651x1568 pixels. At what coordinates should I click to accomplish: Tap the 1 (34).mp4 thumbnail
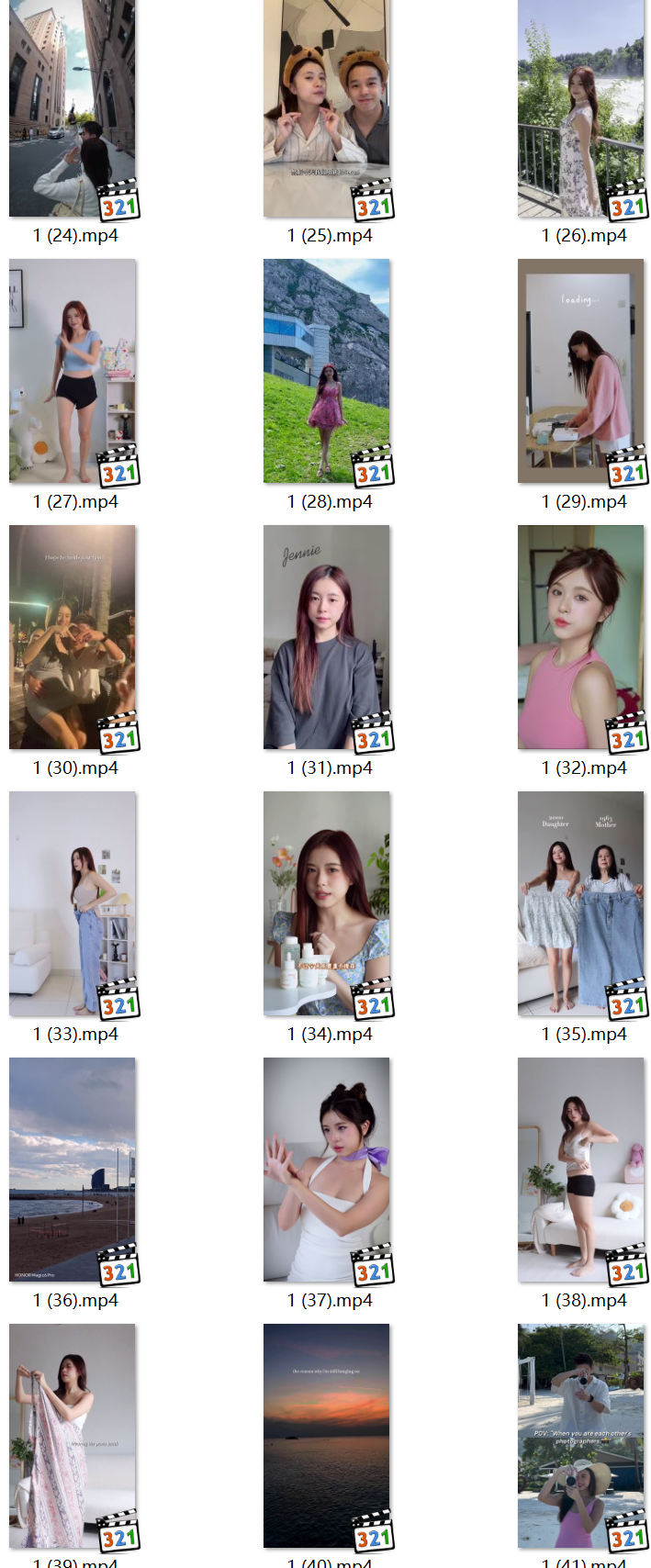[x=327, y=903]
